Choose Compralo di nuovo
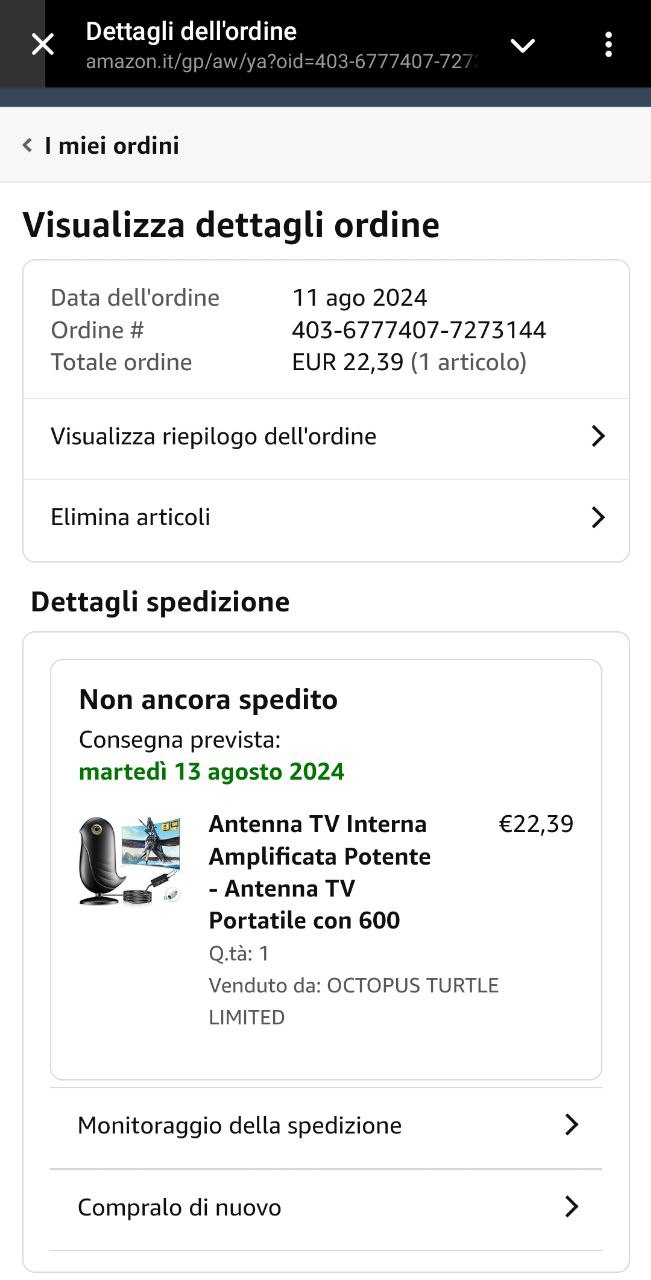The height and width of the screenshot is (1280, 651). [x=326, y=1208]
